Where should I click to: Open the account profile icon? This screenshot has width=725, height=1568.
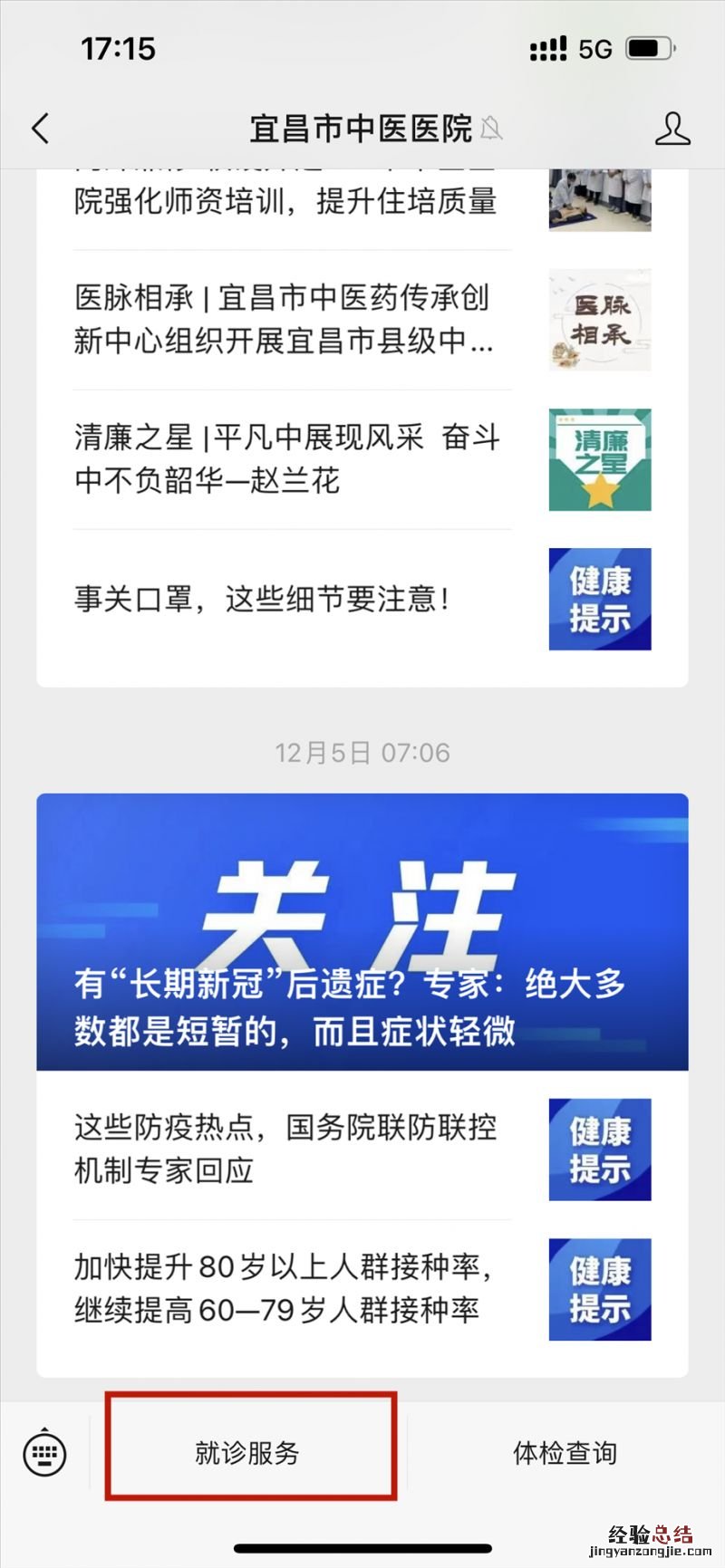click(x=672, y=129)
